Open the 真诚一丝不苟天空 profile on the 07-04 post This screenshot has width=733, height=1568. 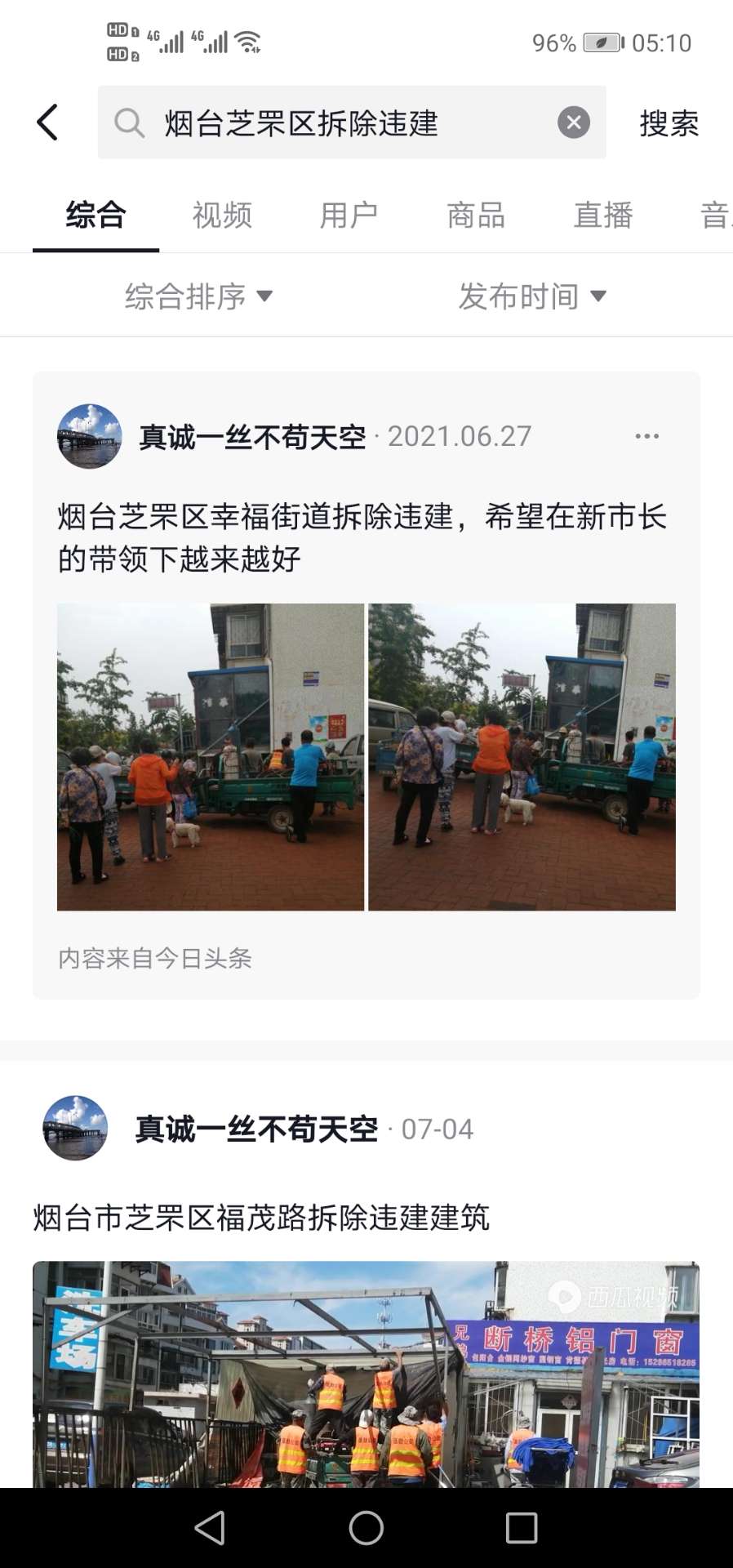[x=255, y=1129]
